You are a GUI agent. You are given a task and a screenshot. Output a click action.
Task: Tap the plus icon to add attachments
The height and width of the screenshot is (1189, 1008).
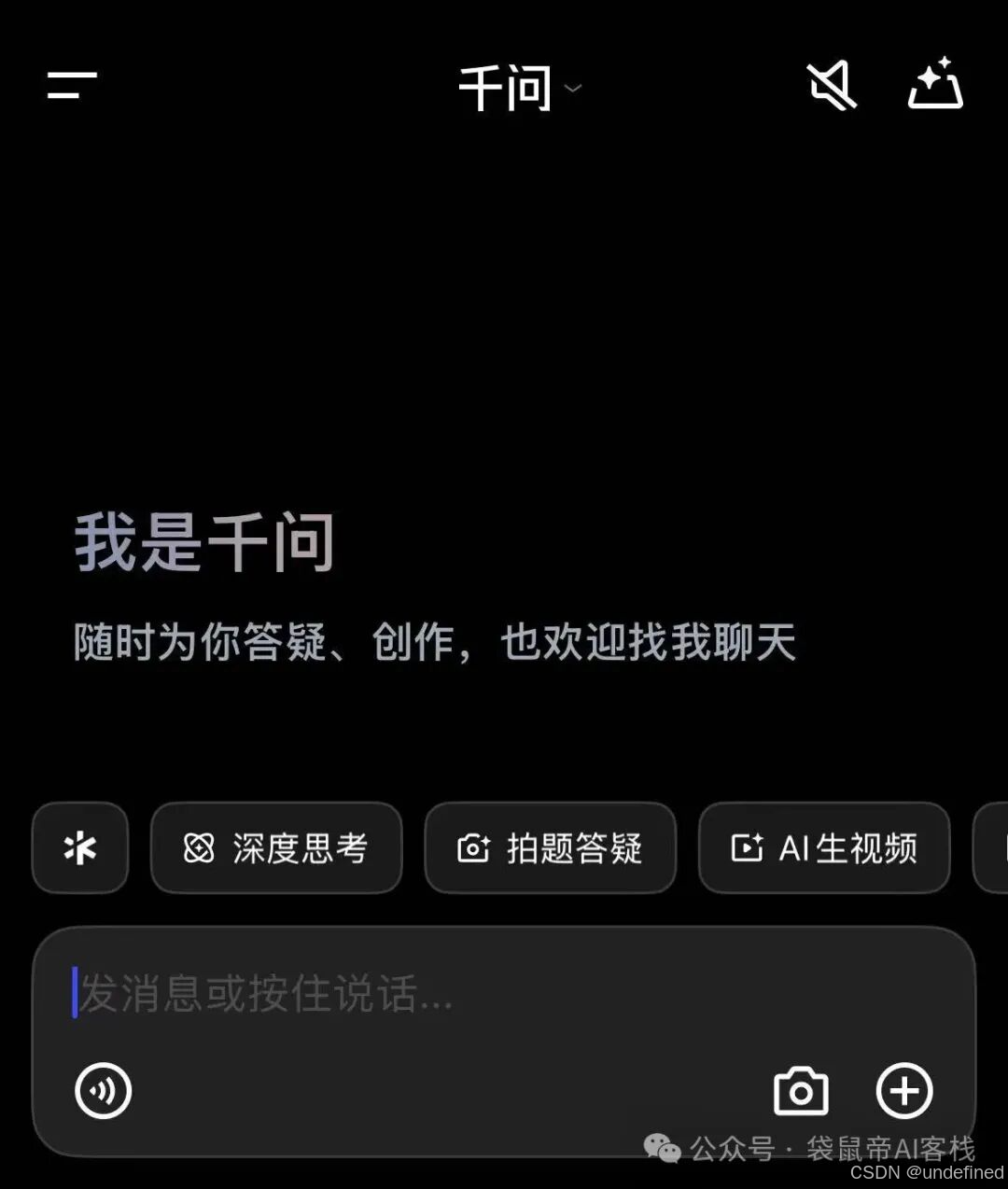click(x=903, y=1090)
